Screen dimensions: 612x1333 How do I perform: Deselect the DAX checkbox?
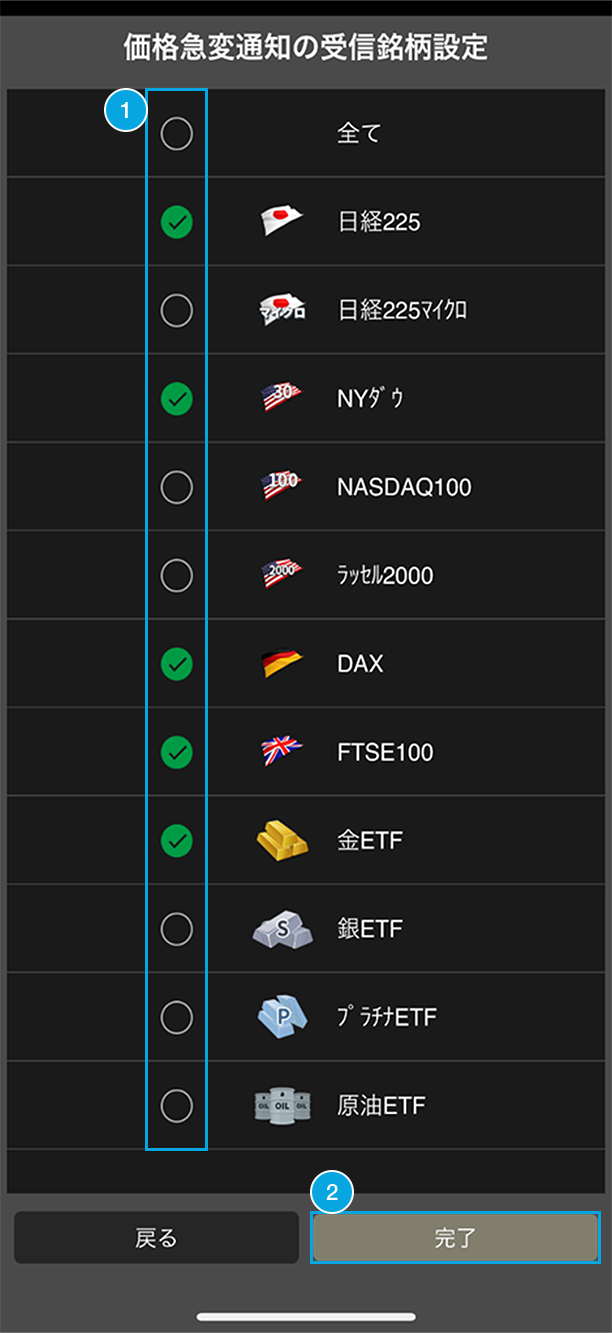tap(177, 663)
